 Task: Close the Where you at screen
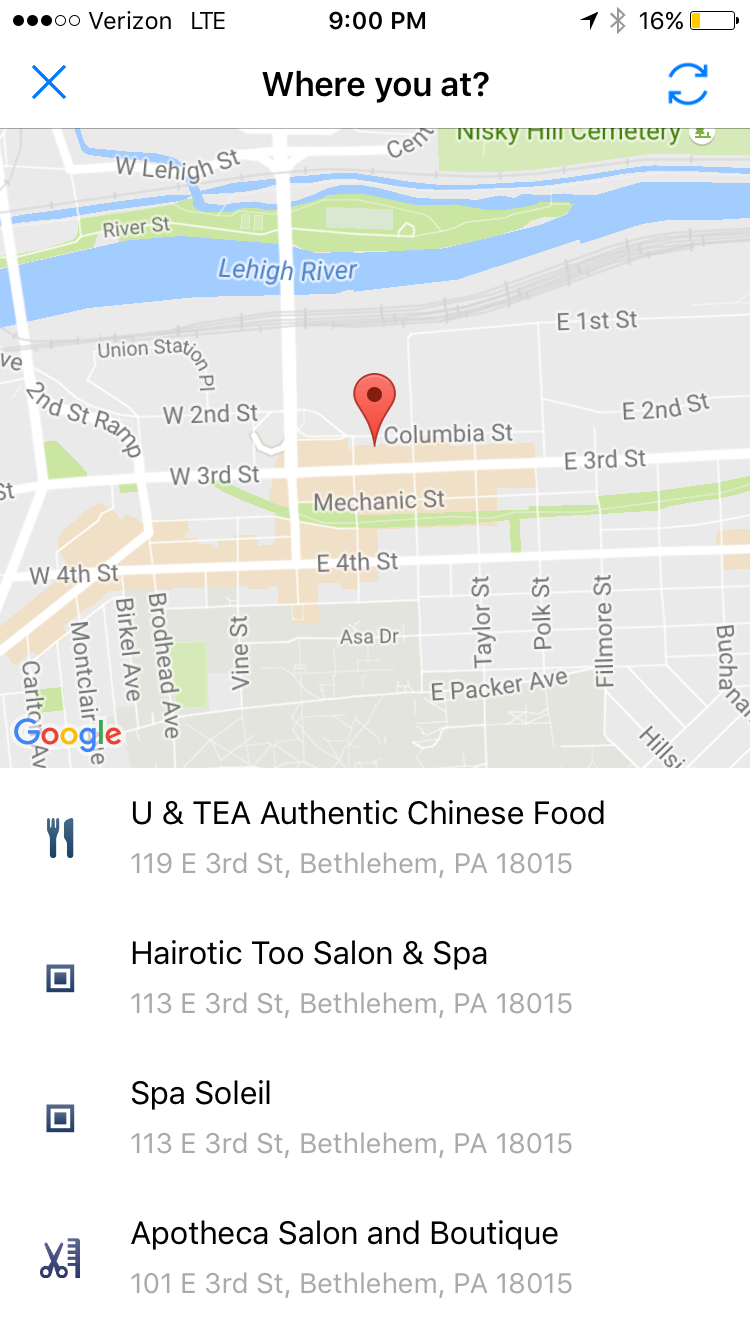(48, 83)
